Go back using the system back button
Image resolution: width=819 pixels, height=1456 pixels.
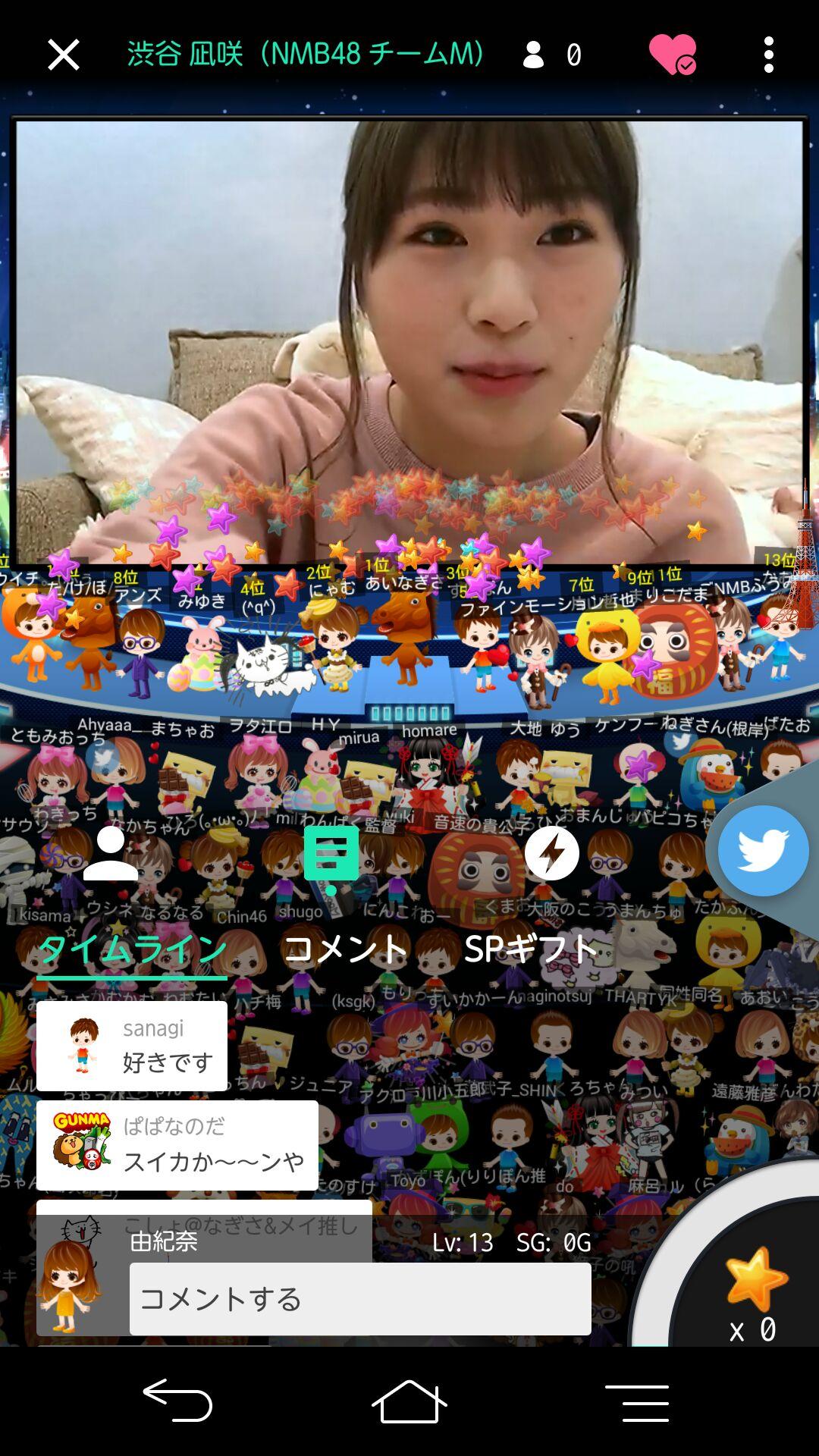pyautogui.click(x=177, y=1400)
